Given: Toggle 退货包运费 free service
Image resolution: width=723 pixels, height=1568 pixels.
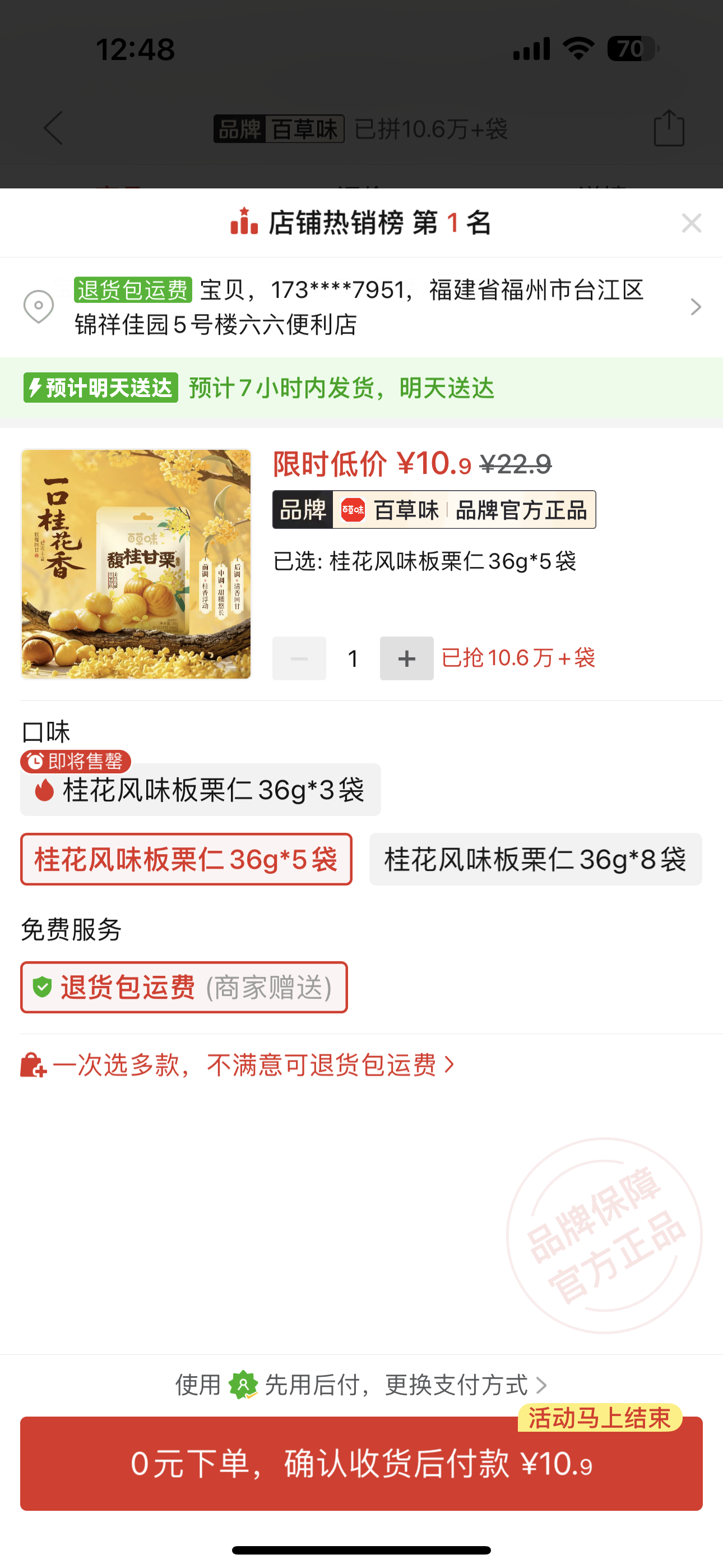Looking at the screenshot, I should pyautogui.click(x=184, y=988).
